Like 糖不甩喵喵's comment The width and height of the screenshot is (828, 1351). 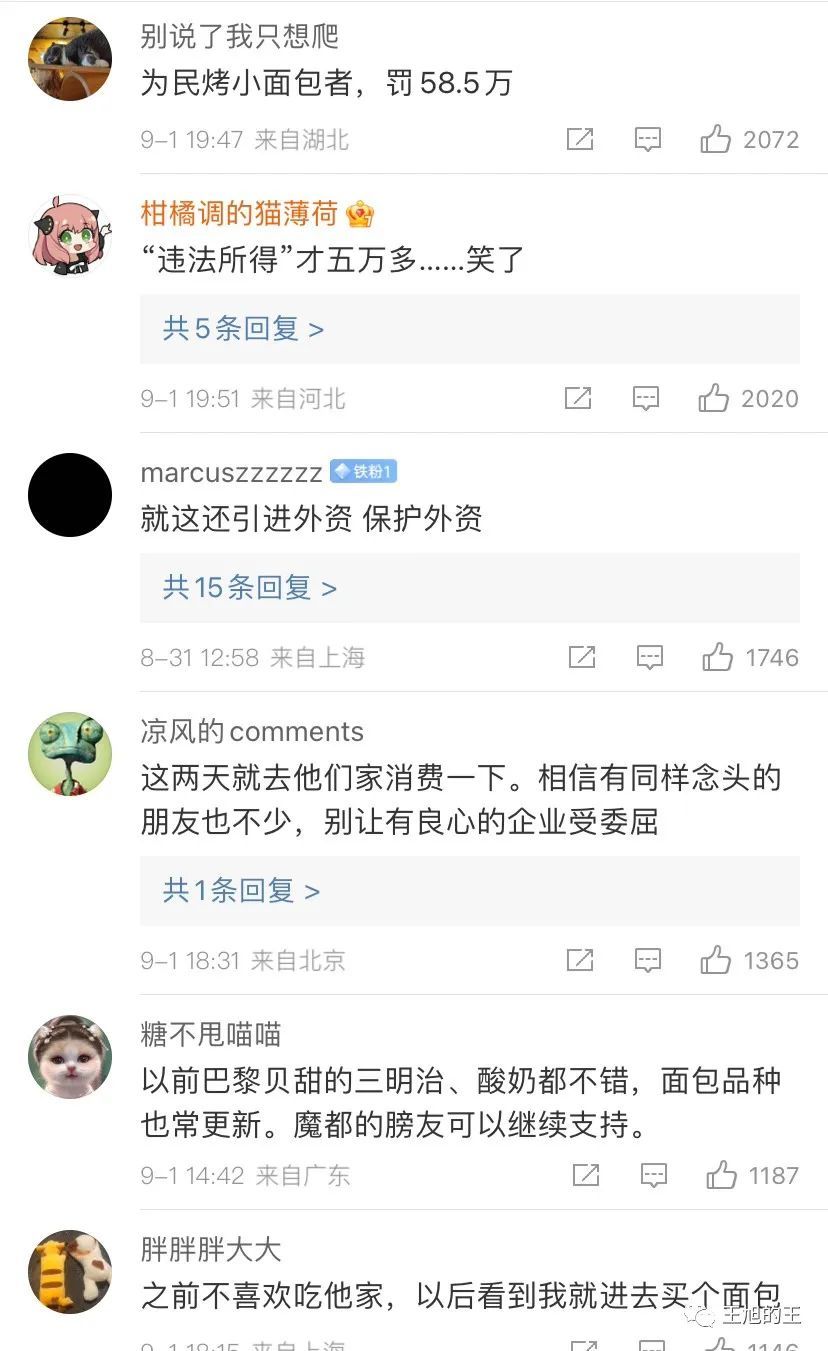click(x=721, y=1175)
